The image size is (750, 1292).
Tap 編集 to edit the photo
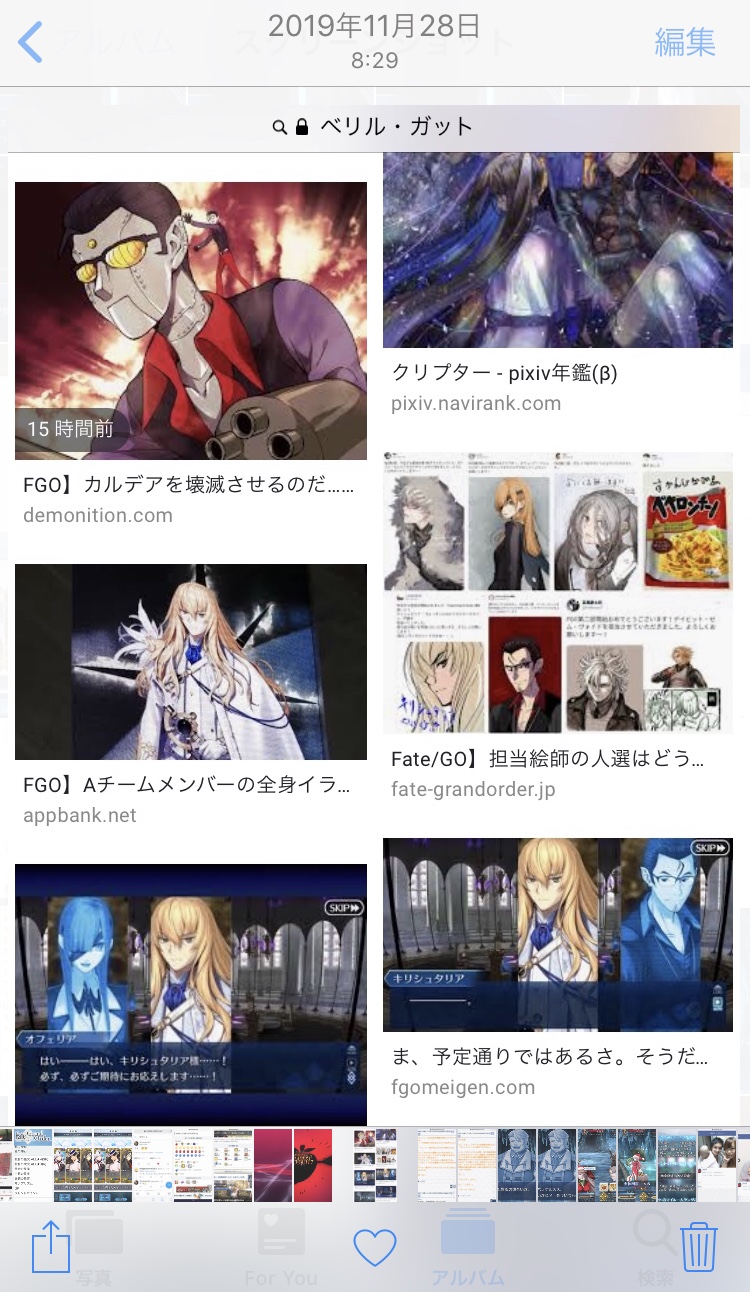coord(685,42)
